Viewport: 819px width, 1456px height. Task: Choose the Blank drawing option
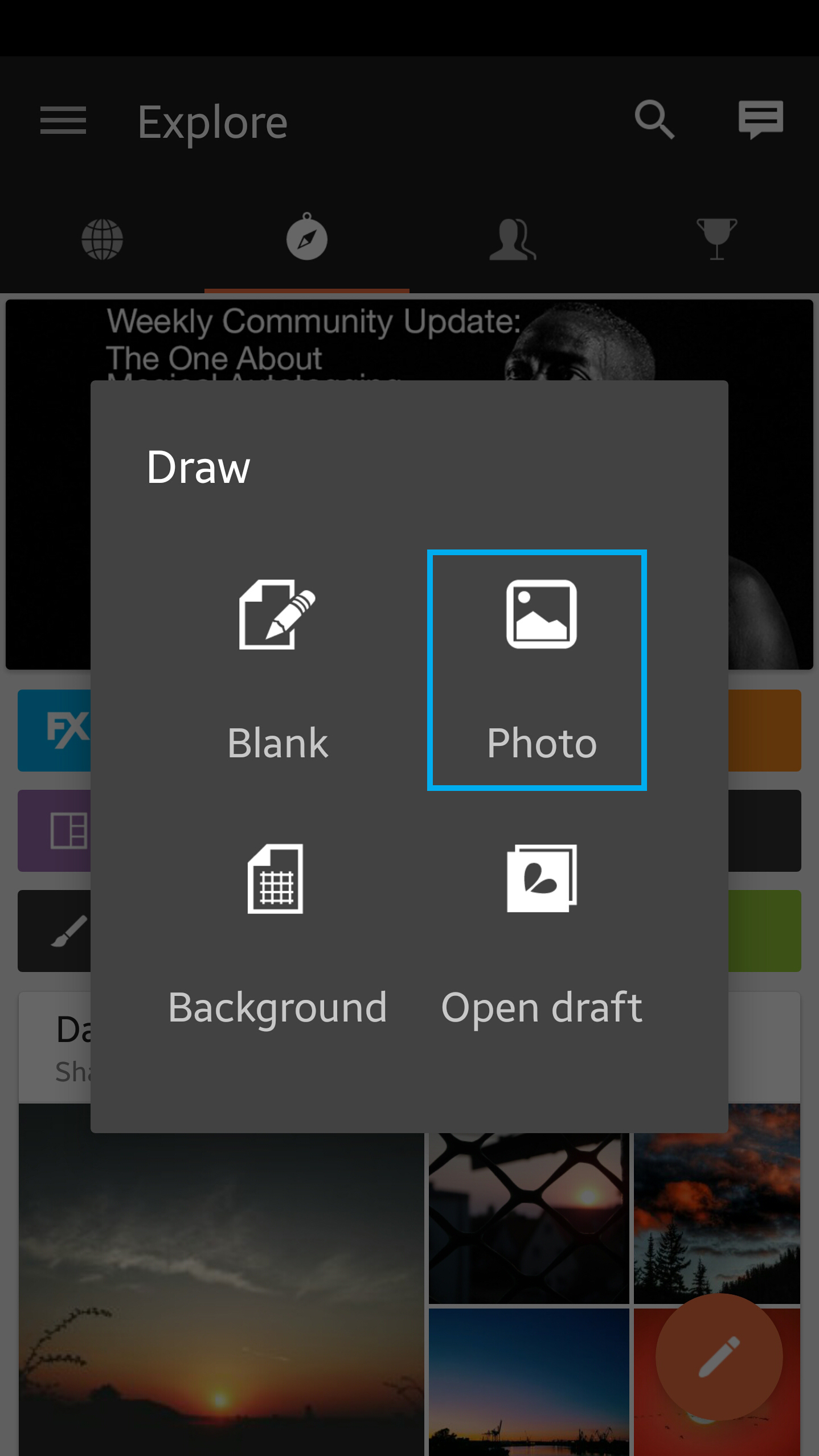click(x=277, y=670)
